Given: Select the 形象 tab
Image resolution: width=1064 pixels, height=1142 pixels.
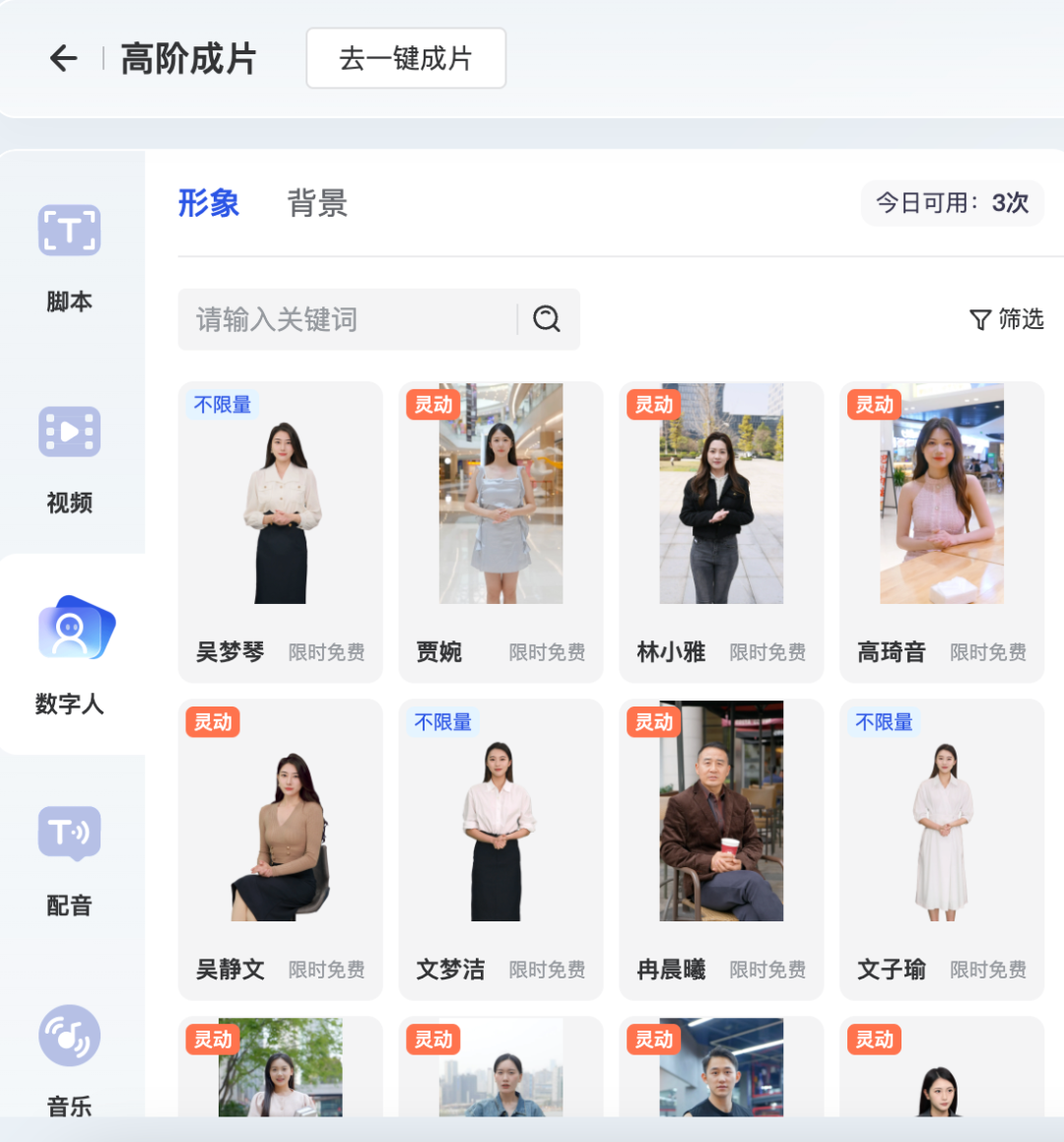Looking at the screenshot, I should click(209, 204).
